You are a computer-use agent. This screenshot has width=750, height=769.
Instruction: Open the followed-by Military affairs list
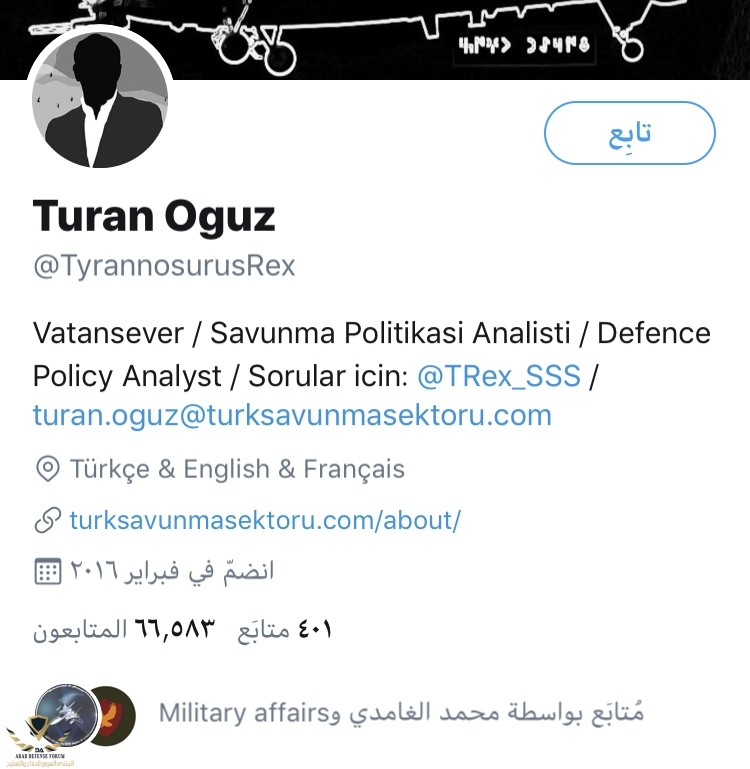point(400,712)
